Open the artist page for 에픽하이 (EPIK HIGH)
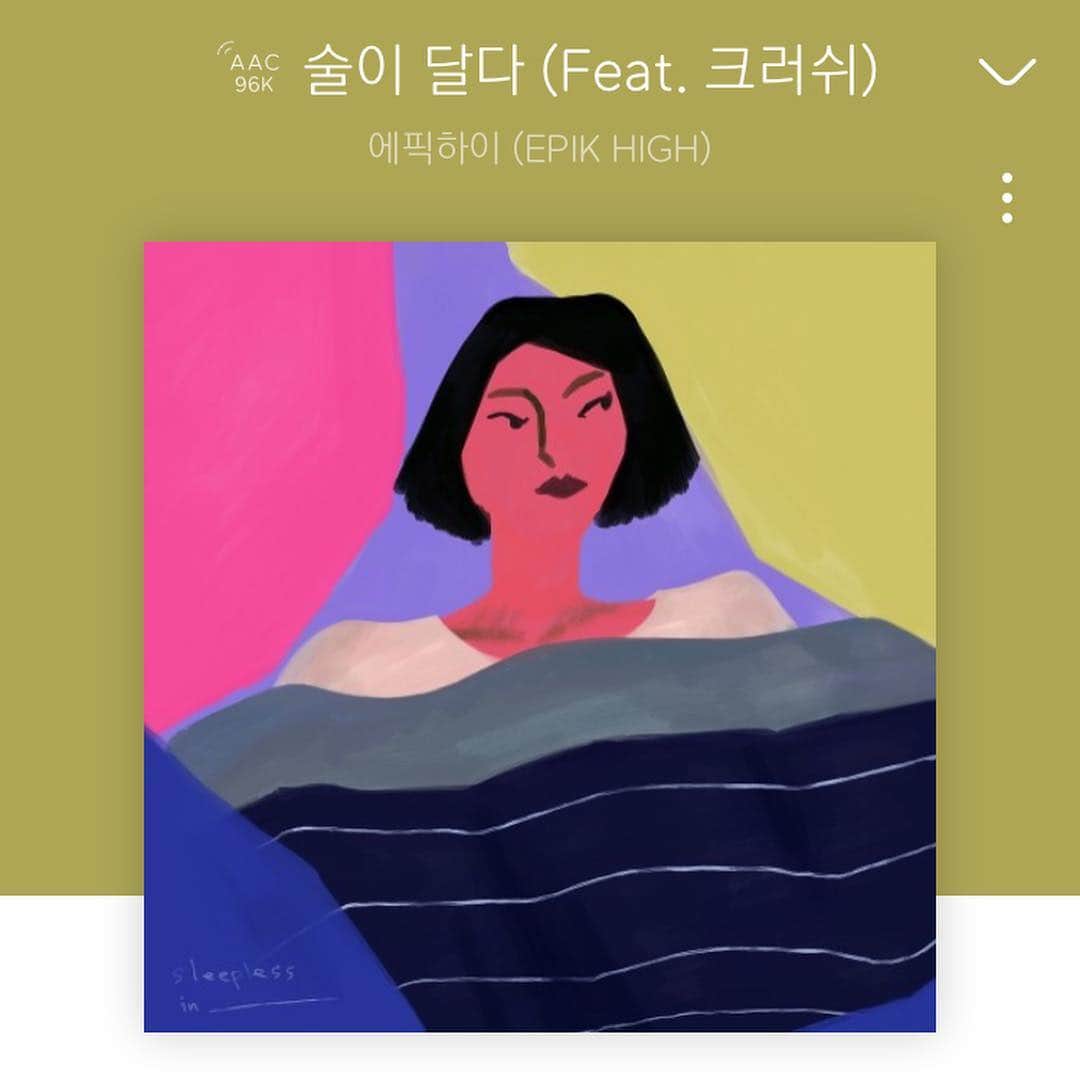Image resolution: width=1080 pixels, height=1080 pixels. pos(540,149)
